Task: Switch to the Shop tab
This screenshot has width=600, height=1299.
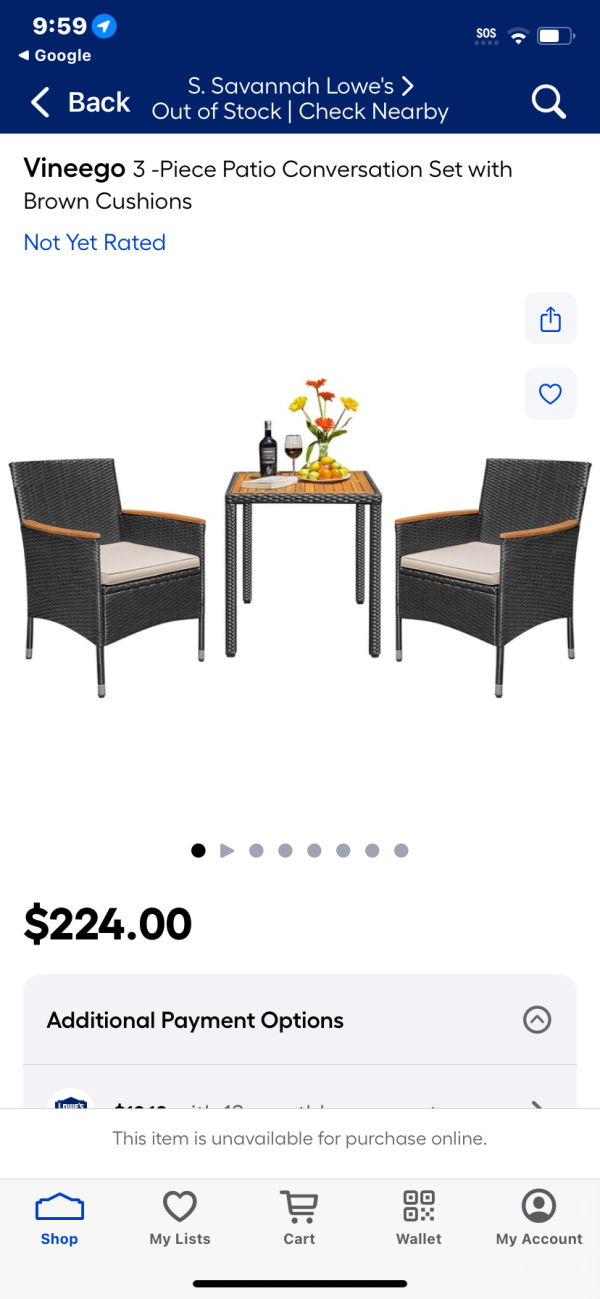Action: coord(59,1218)
